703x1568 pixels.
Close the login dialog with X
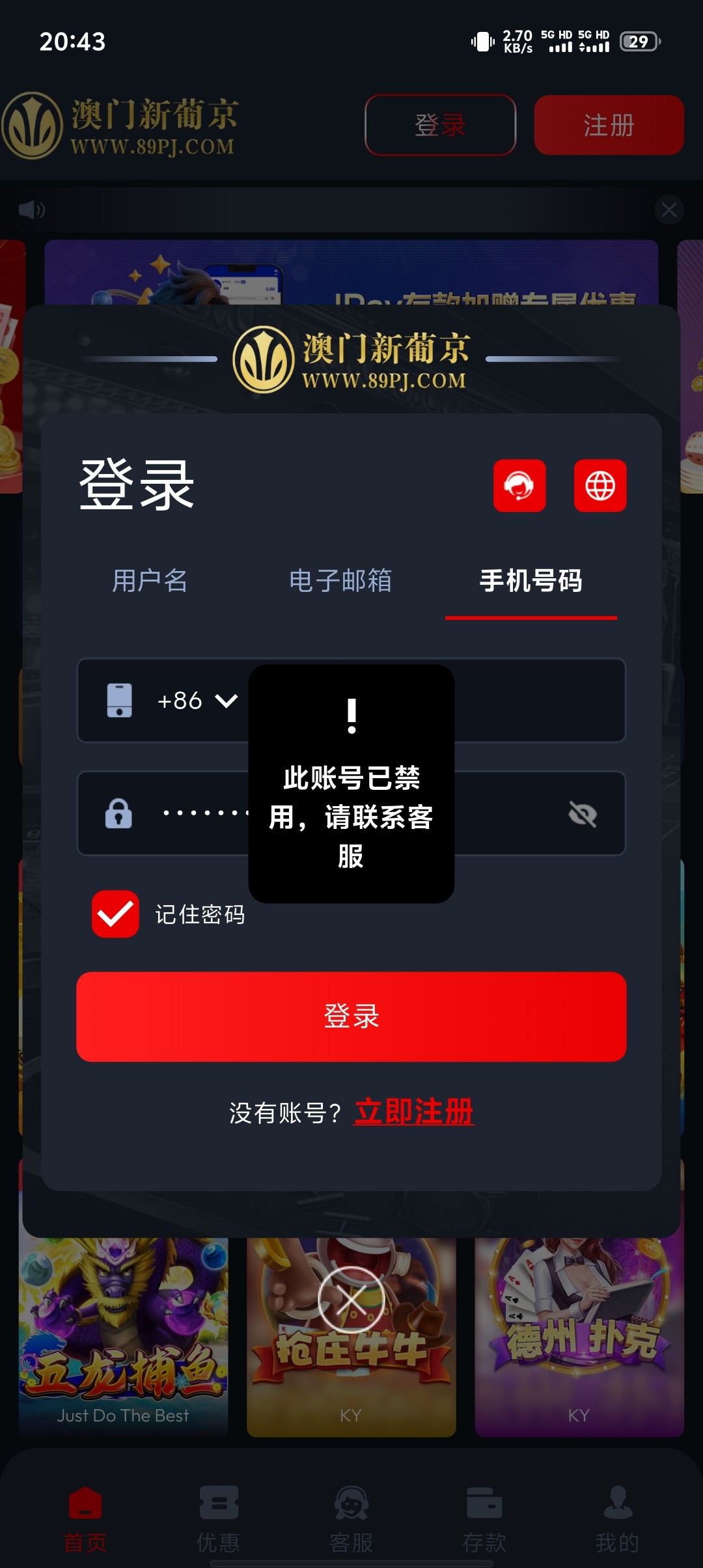coord(351,1300)
